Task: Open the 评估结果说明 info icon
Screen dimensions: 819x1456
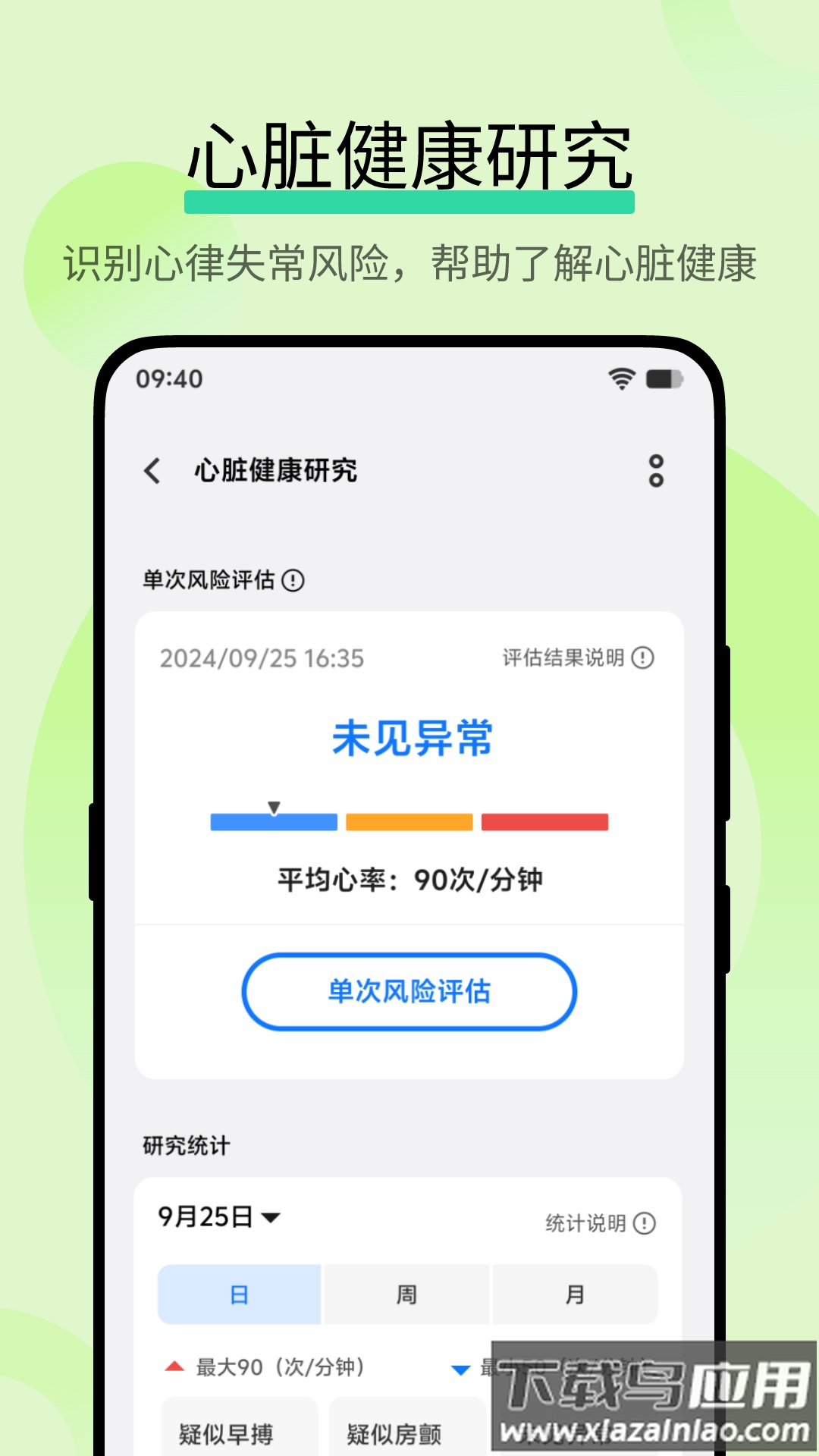Action: pos(644,658)
